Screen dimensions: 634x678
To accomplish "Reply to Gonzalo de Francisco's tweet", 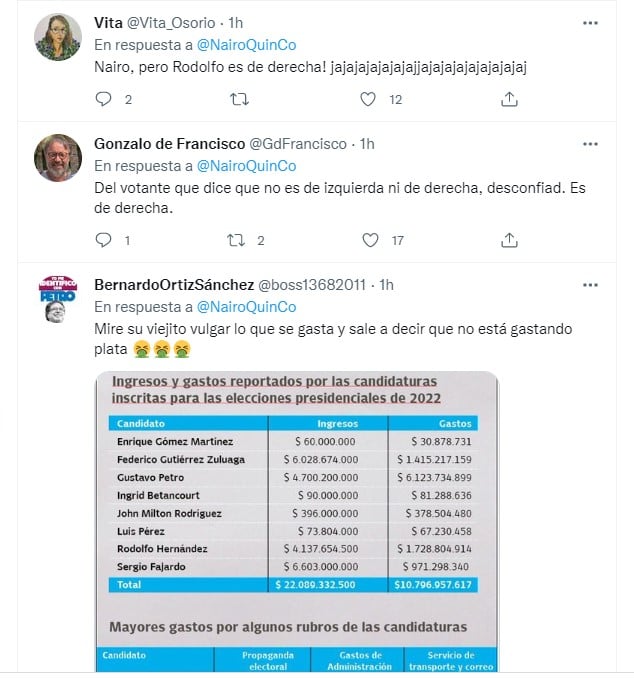I will [103, 240].
